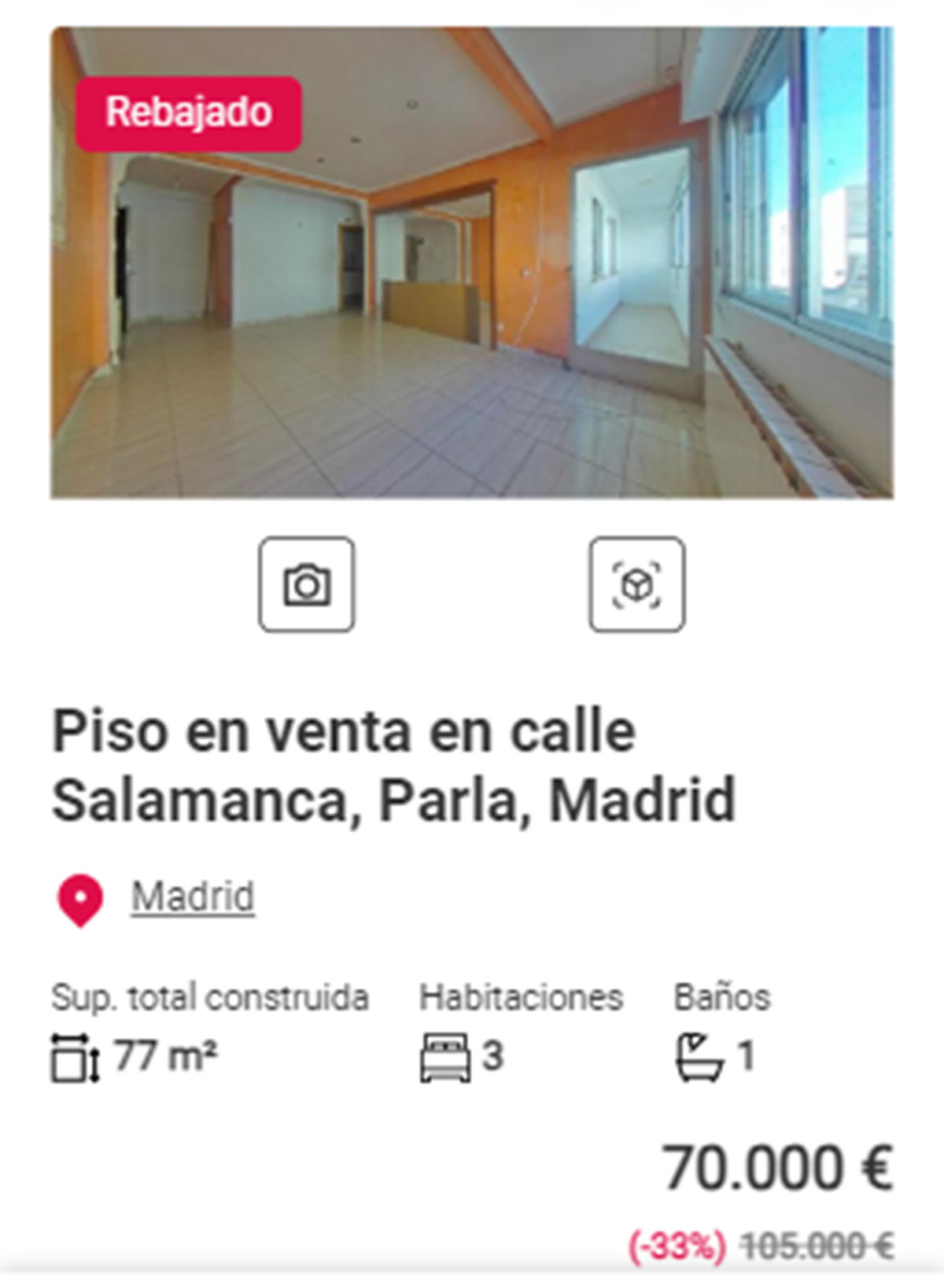Image resolution: width=944 pixels, height=1288 pixels.
Task: Follow the underlined Madrid location link
Action: (193, 896)
